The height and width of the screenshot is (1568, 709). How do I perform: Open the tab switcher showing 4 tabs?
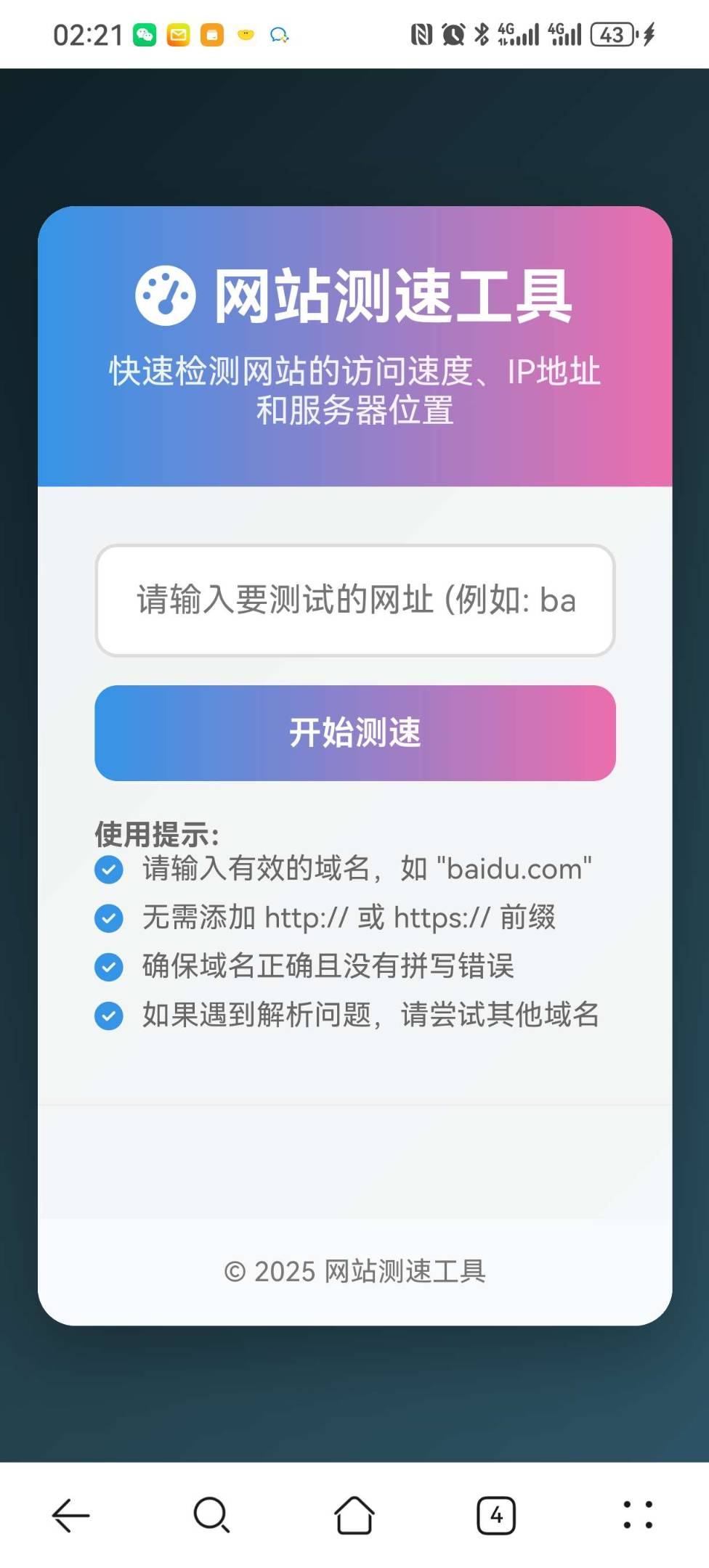click(496, 1516)
